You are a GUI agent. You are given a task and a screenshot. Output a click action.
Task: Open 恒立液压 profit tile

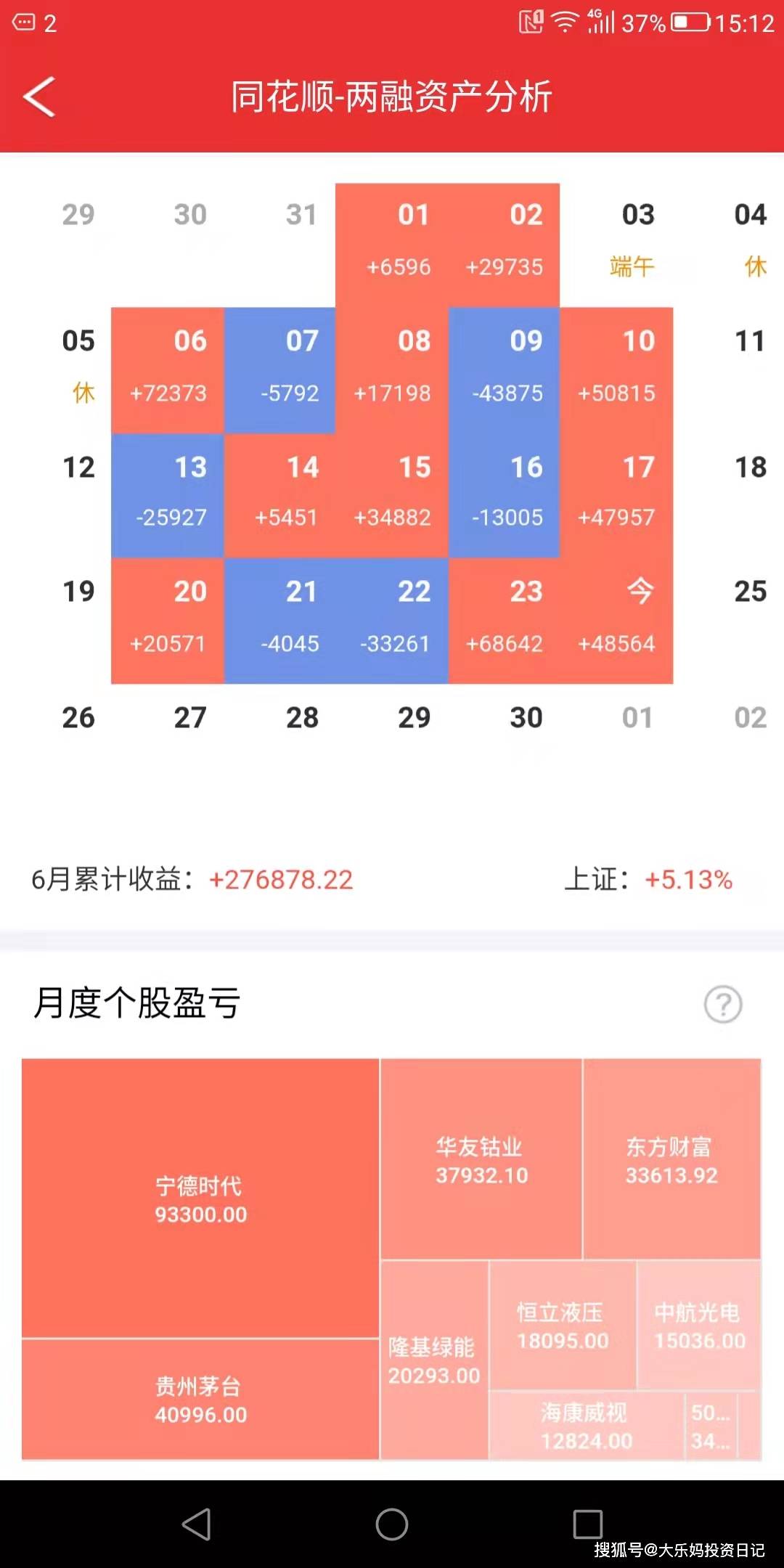[563, 1325]
